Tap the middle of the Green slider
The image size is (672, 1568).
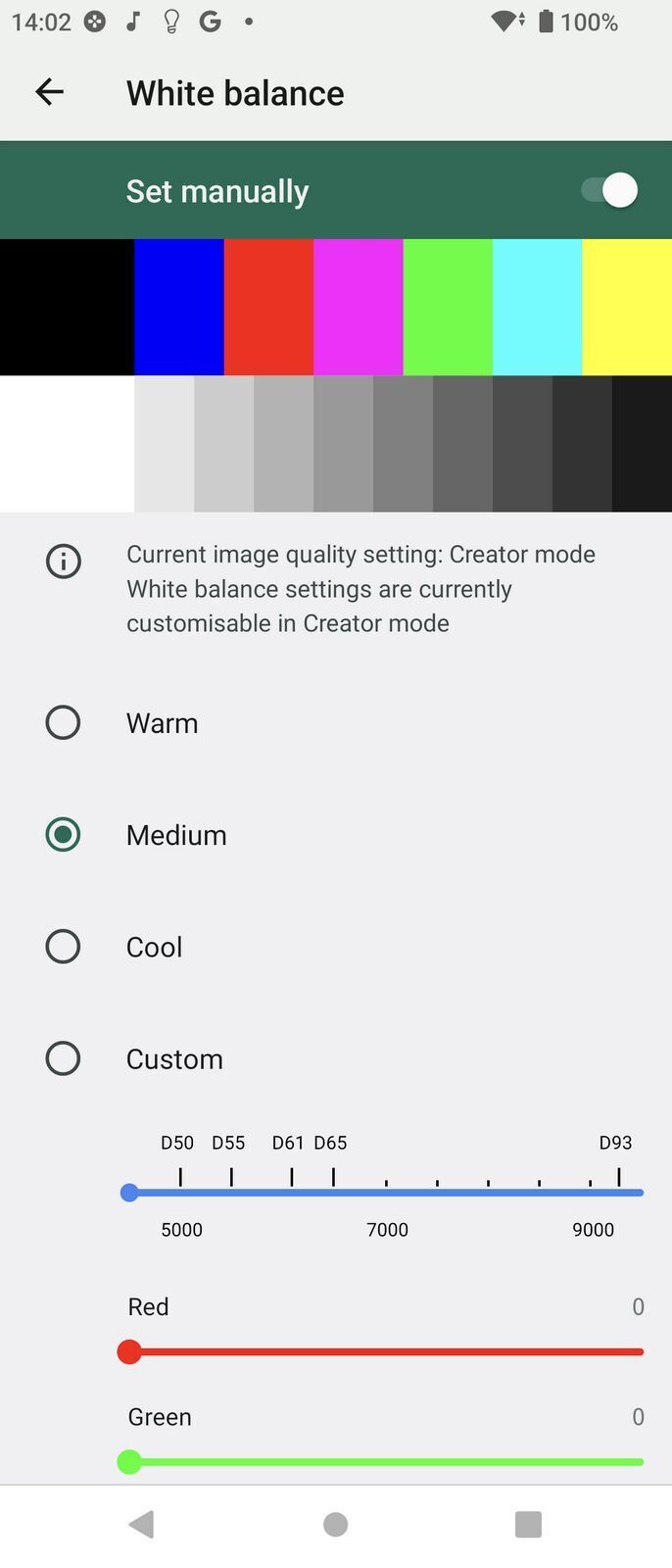point(386,1462)
